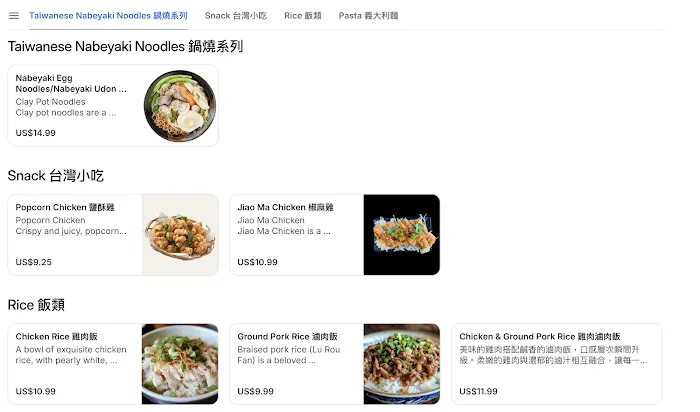The image size is (700, 412).
Task: Switch to the Rice 飯類 tab
Action: click(x=302, y=16)
